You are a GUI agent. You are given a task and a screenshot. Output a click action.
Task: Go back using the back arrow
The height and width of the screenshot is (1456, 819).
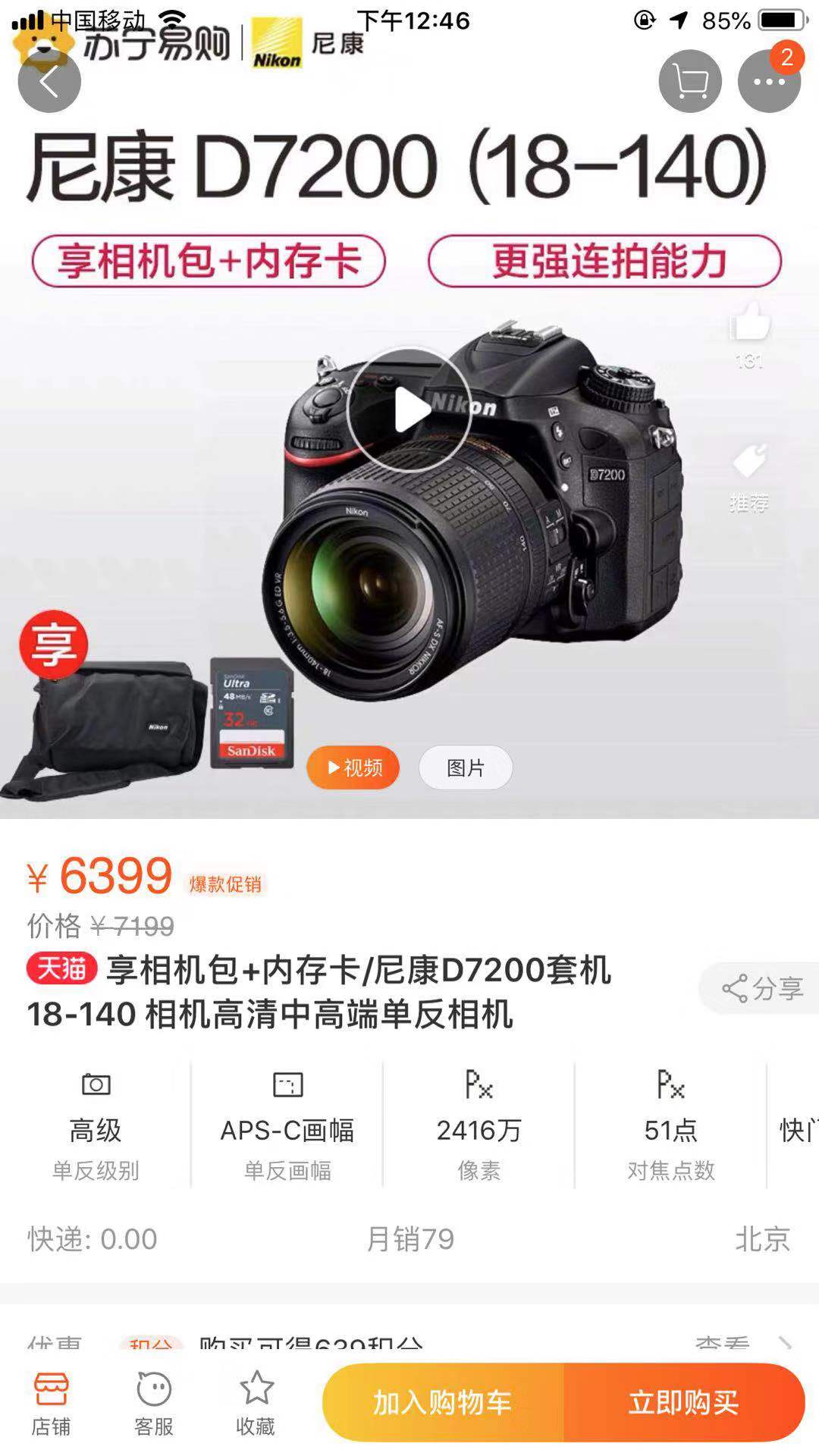(49, 82)
